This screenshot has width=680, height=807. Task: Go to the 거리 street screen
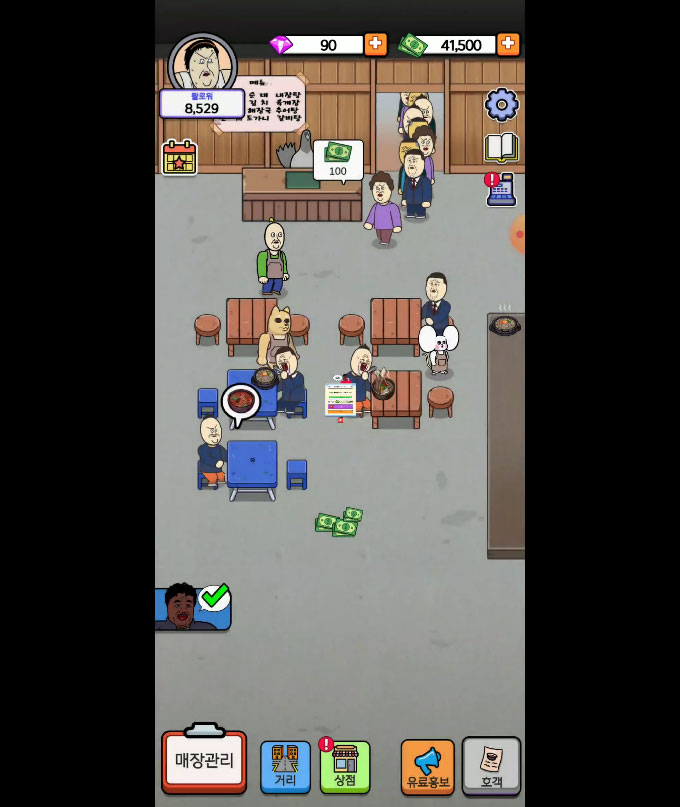[285, 767]
